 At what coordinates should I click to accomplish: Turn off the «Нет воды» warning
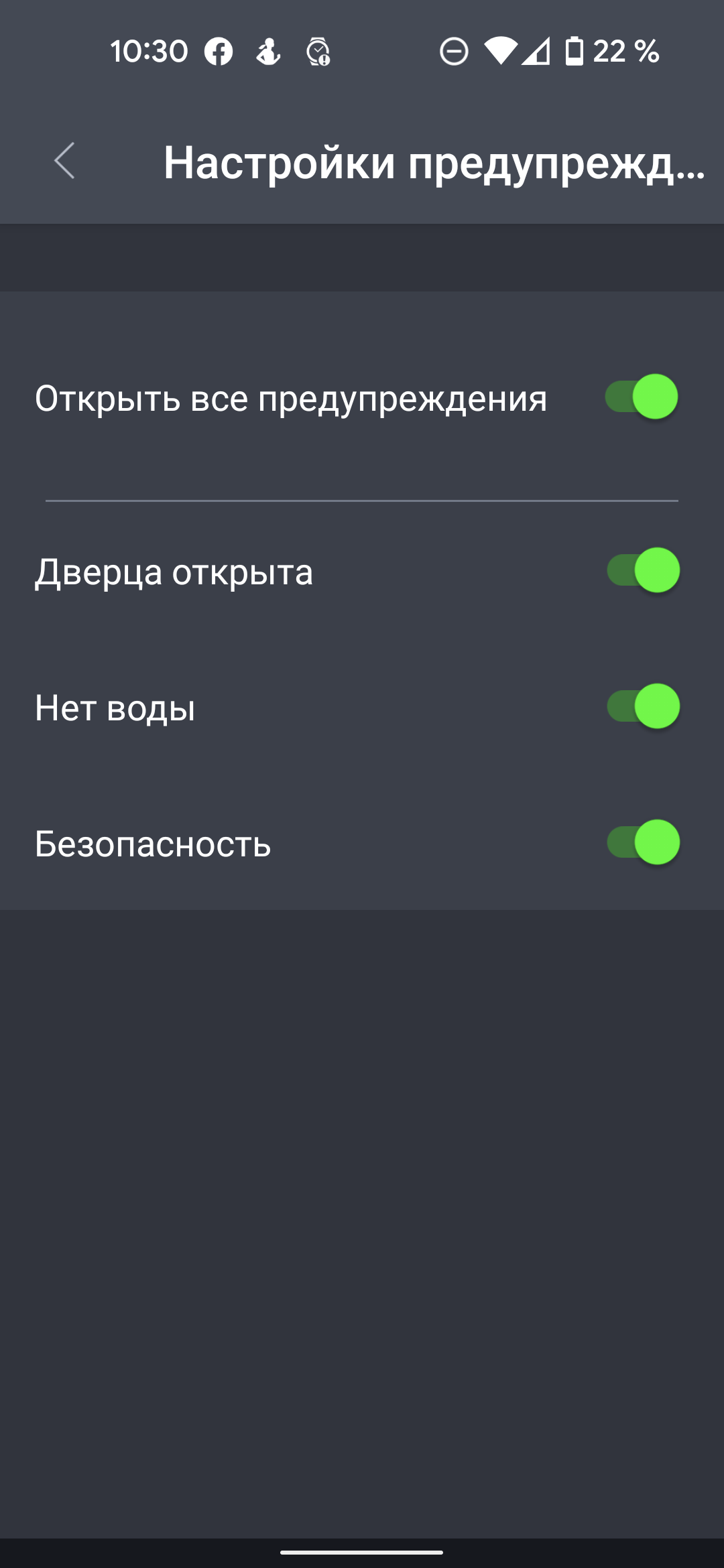643,706
